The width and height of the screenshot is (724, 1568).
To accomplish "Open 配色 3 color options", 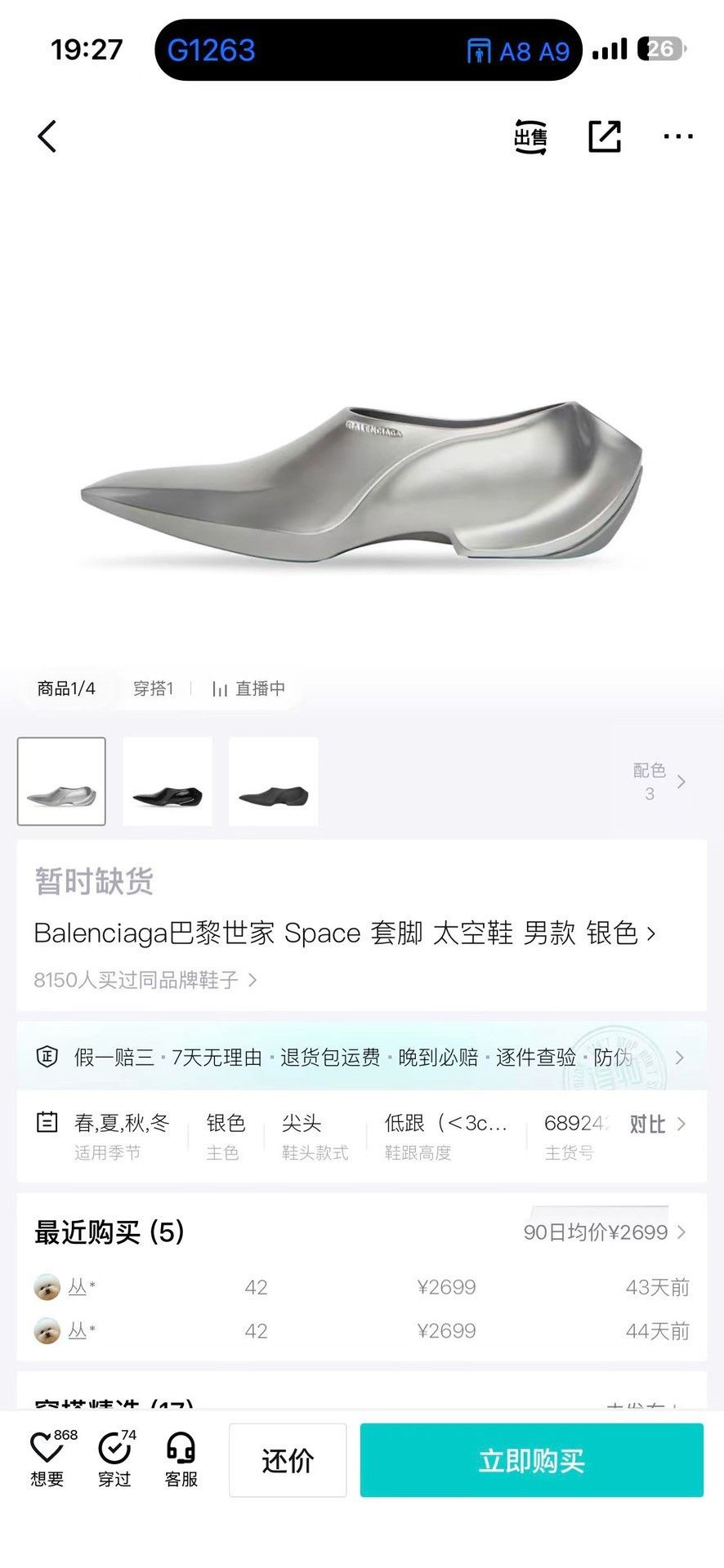I will (659, 782).
